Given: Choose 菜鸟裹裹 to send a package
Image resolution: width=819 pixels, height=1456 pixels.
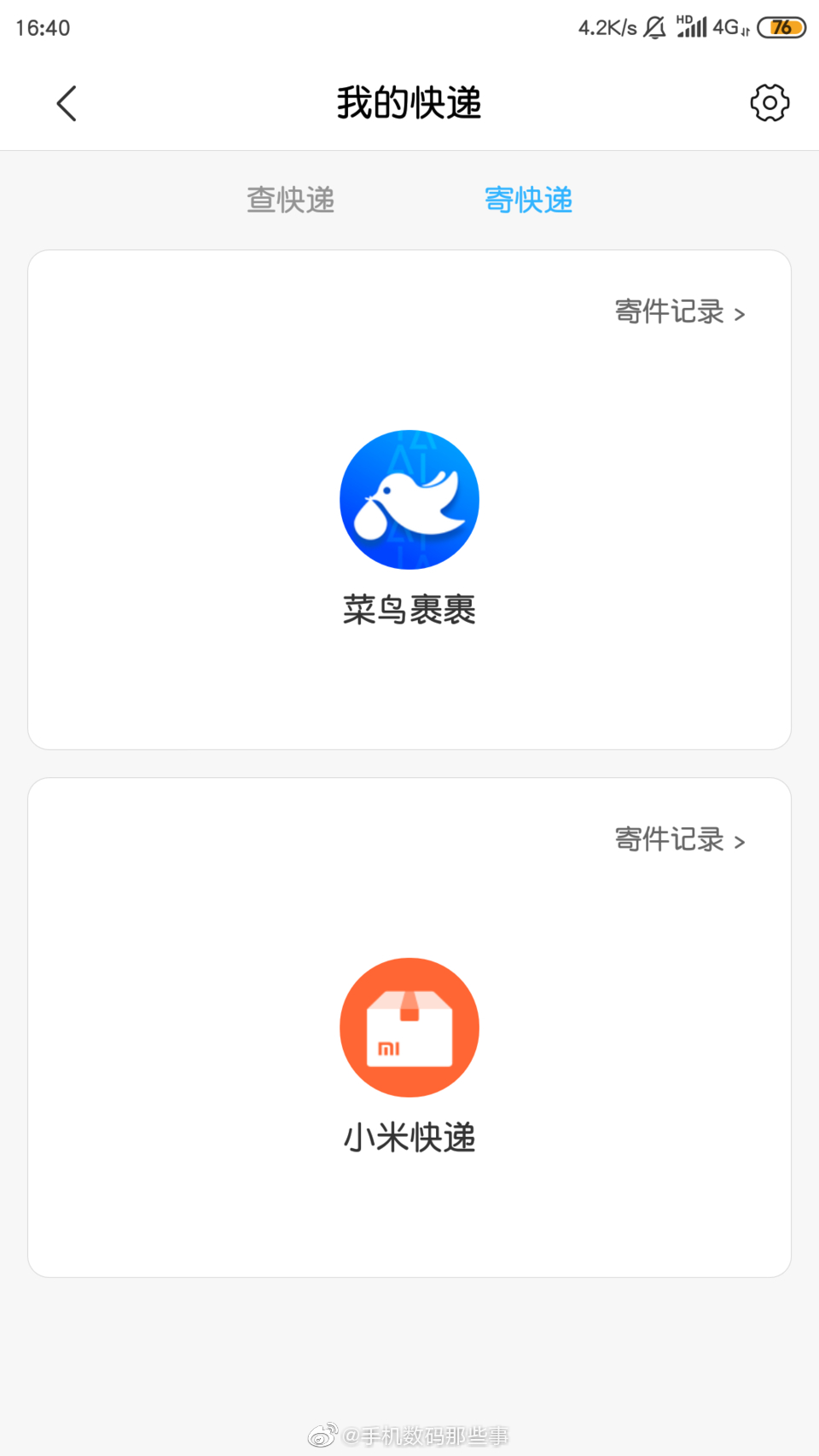Looking at the screenshot, I should (x=409, y=501).
